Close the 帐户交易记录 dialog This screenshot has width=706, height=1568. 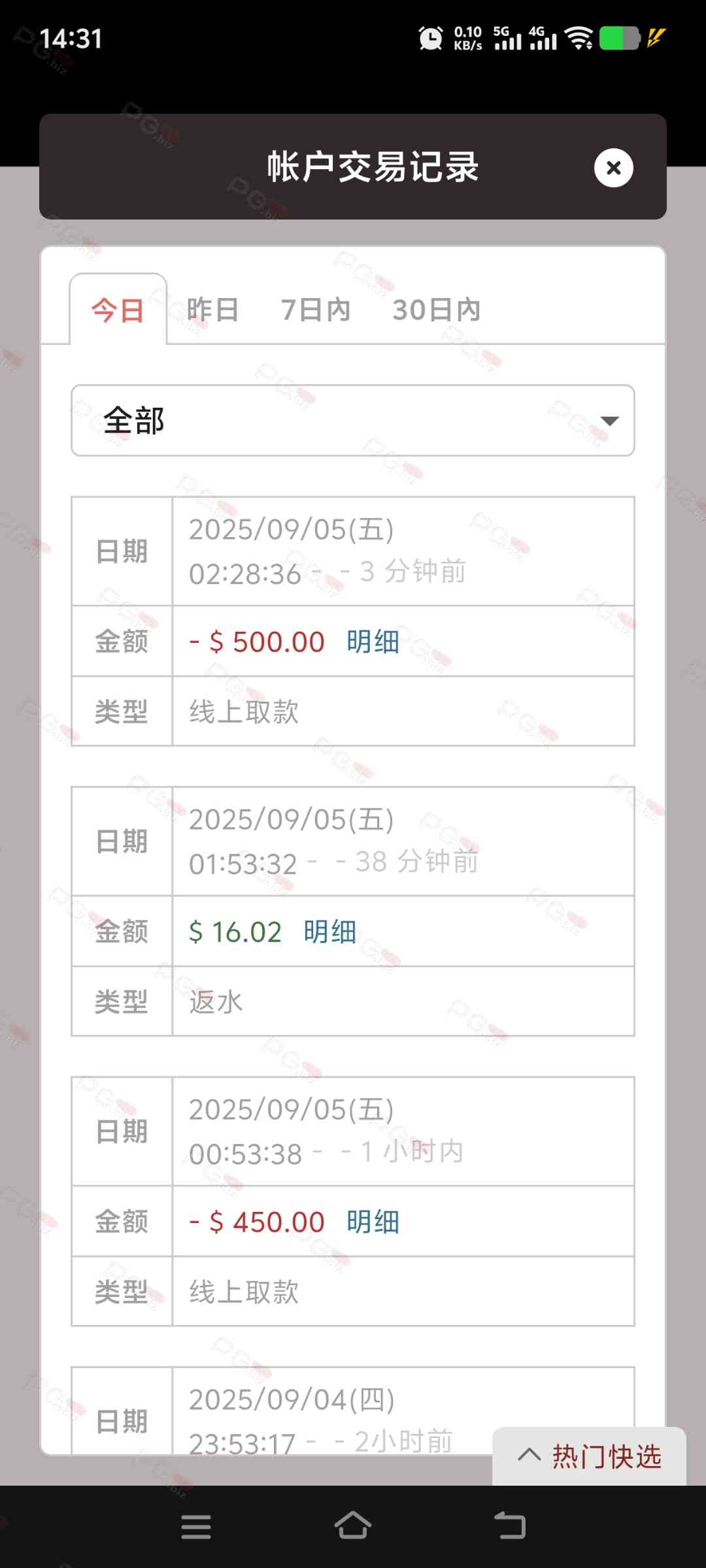pyautogui.click(x=613, y=168)
